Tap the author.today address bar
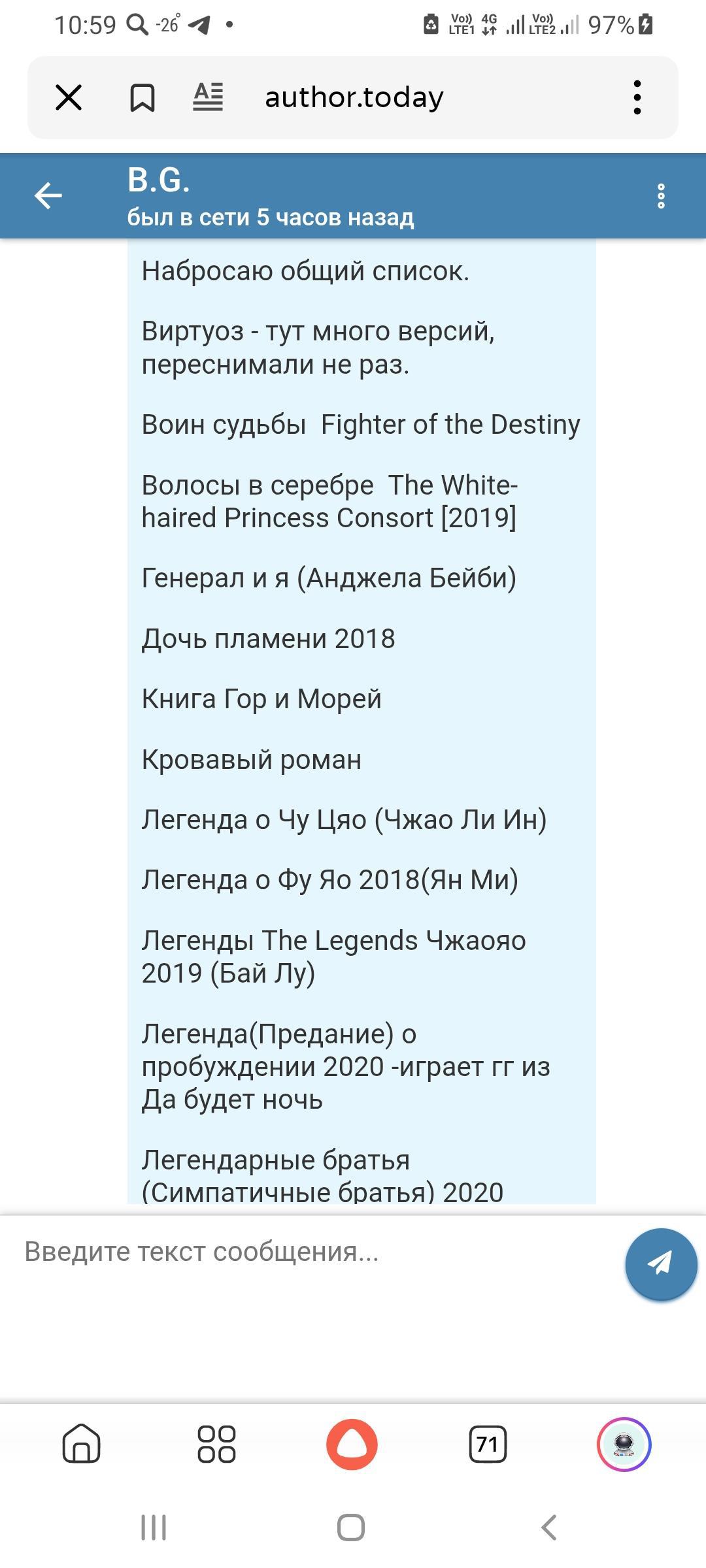This screenshot has width=706, height=1568. [x=354, y=98]
